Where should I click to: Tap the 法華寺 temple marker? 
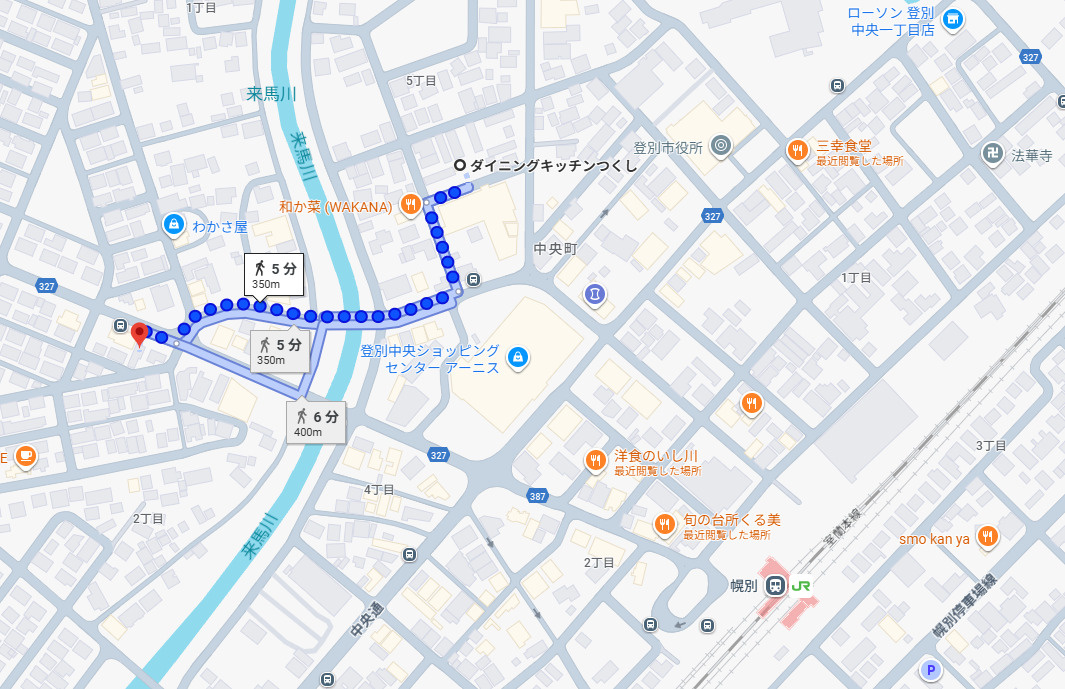(992, 154)
